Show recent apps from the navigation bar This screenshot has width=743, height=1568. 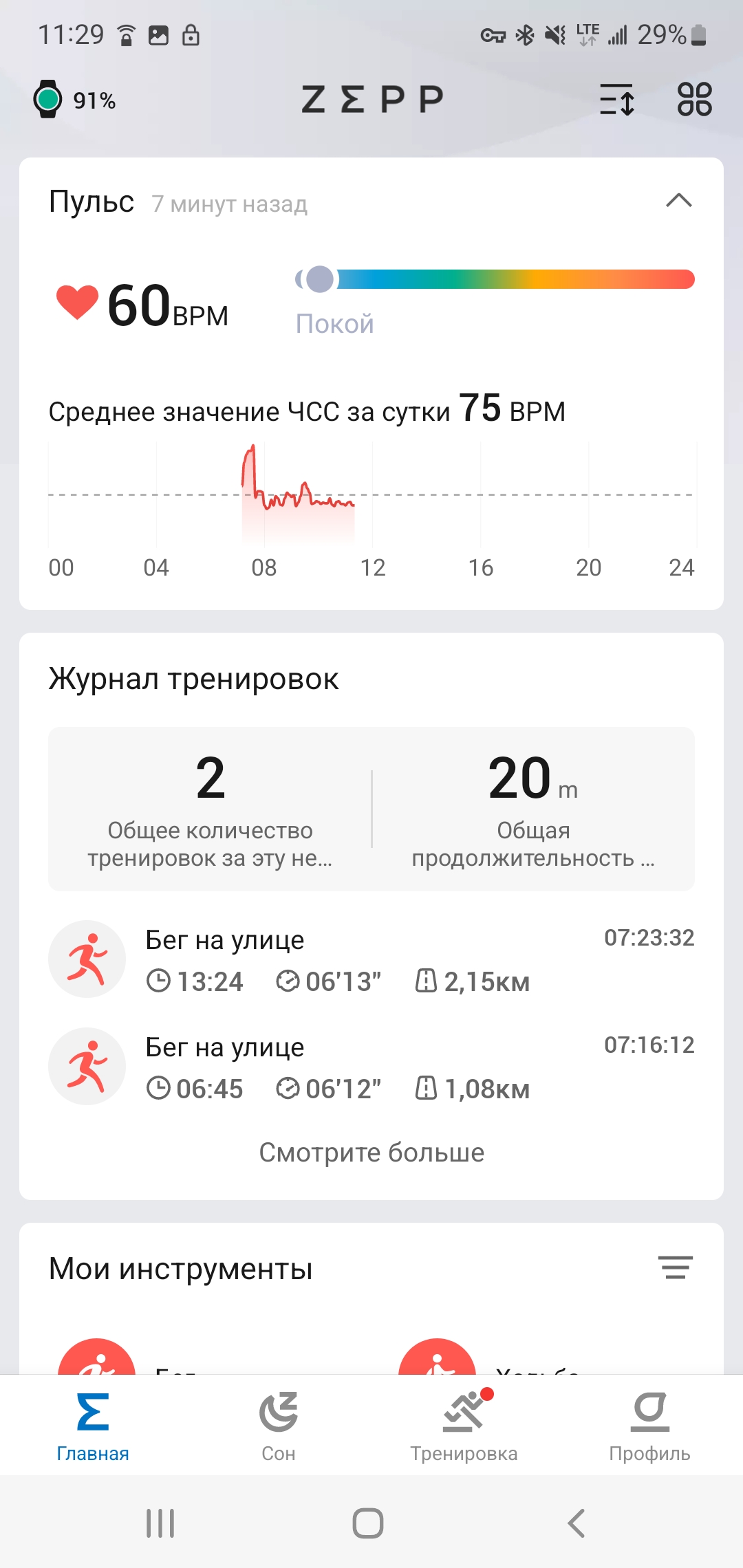(x=160, y=1523)
